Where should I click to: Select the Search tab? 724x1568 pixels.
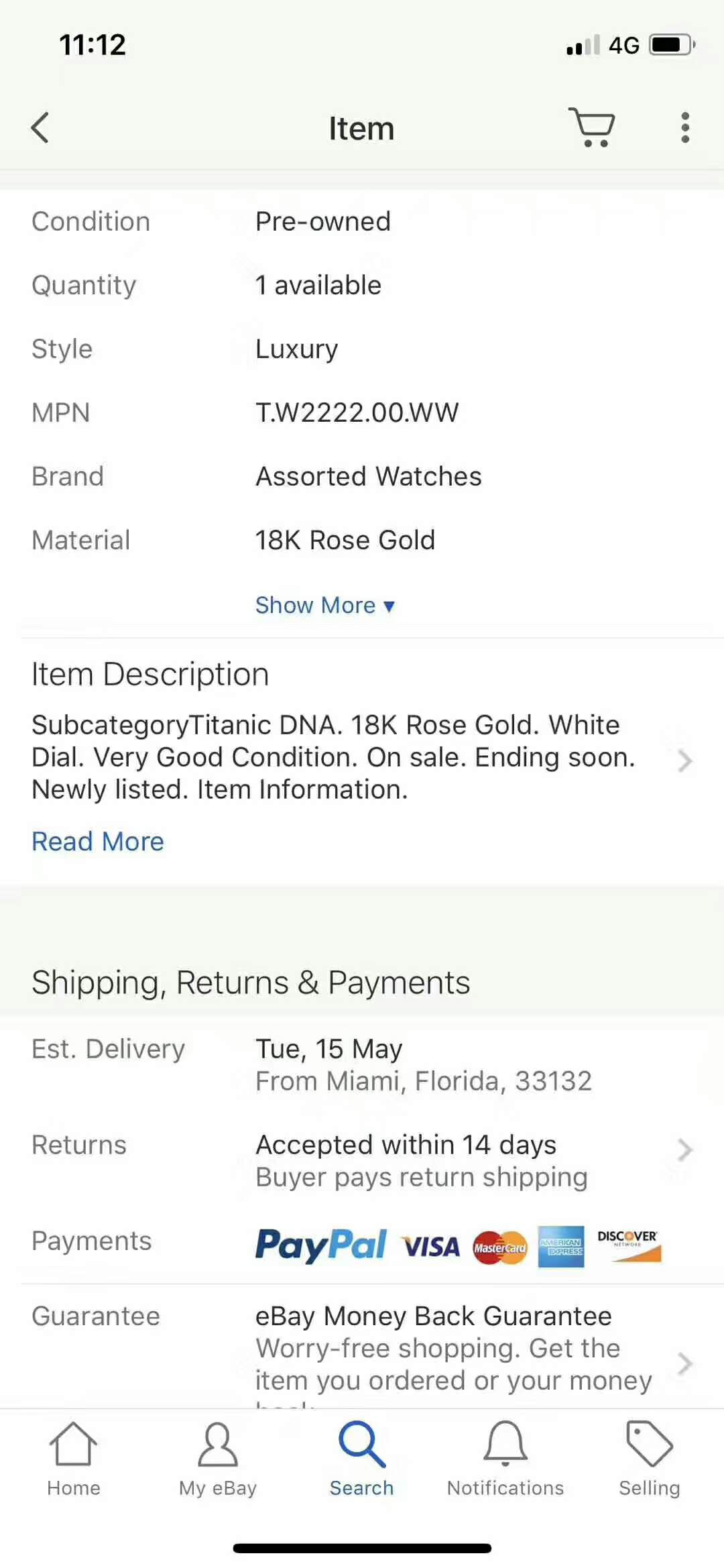coord(362,1460)
